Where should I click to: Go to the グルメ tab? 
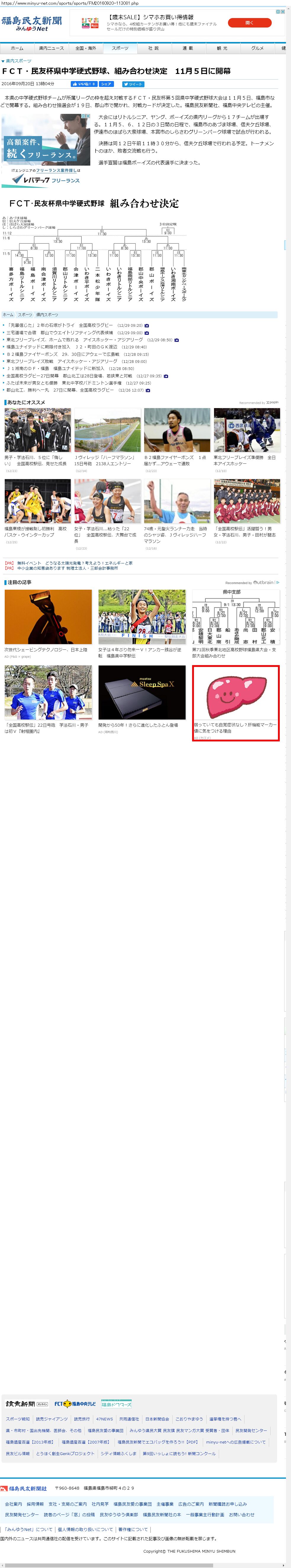point(258,48)
